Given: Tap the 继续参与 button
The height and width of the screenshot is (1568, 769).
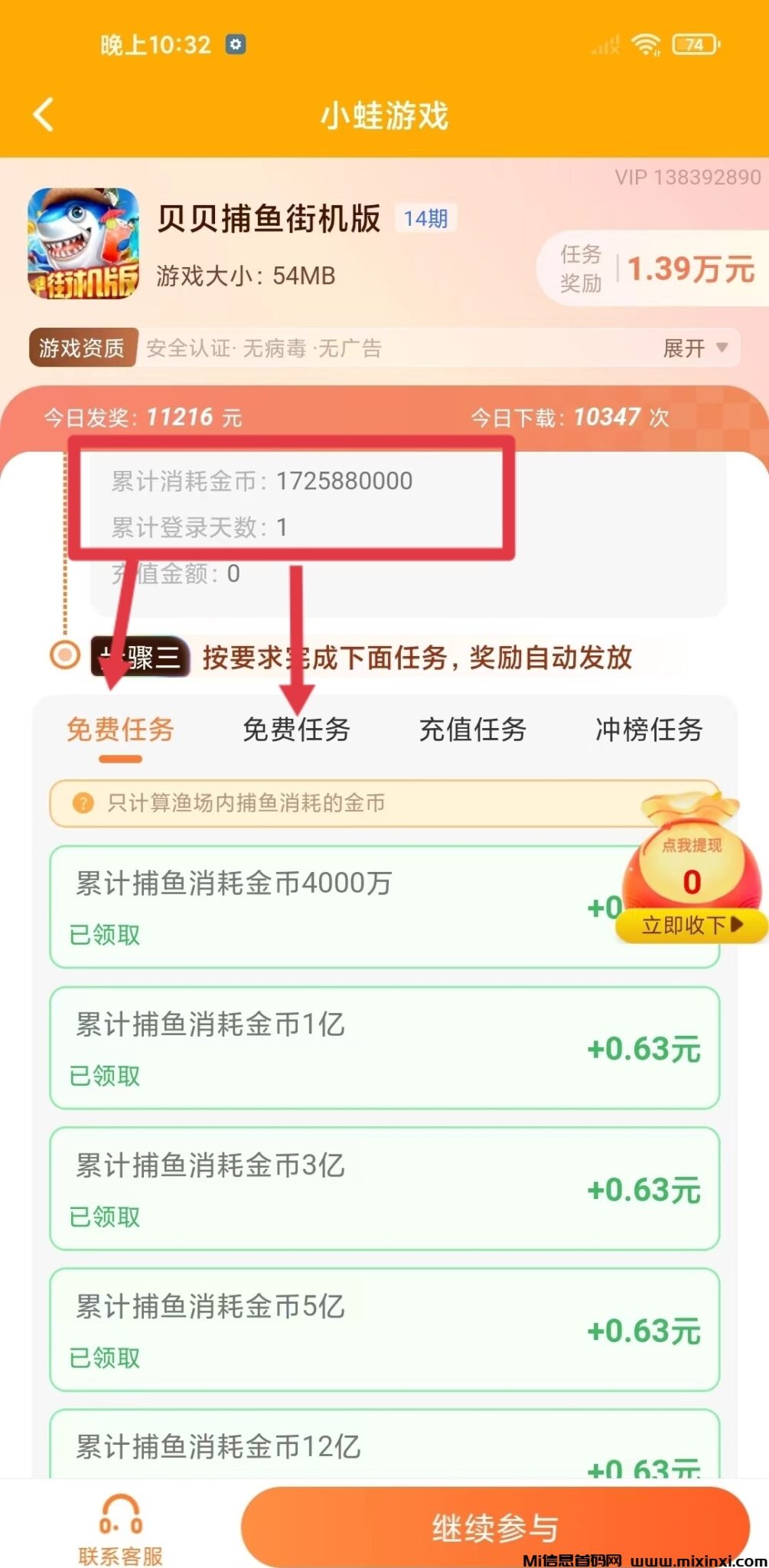Looking at the screenshot, I should 494,1527.
